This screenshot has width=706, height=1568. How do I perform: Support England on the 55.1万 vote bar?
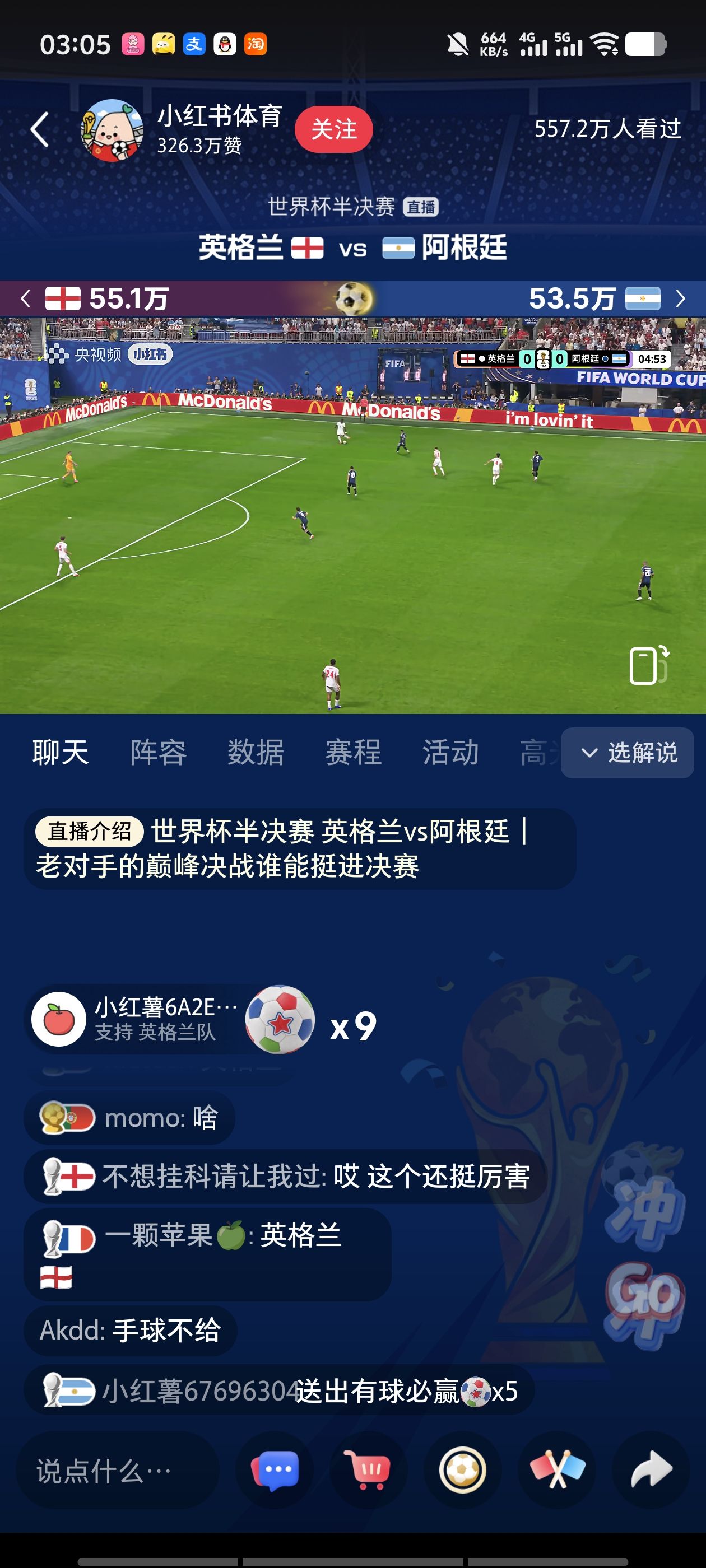[x=106, y=299]
